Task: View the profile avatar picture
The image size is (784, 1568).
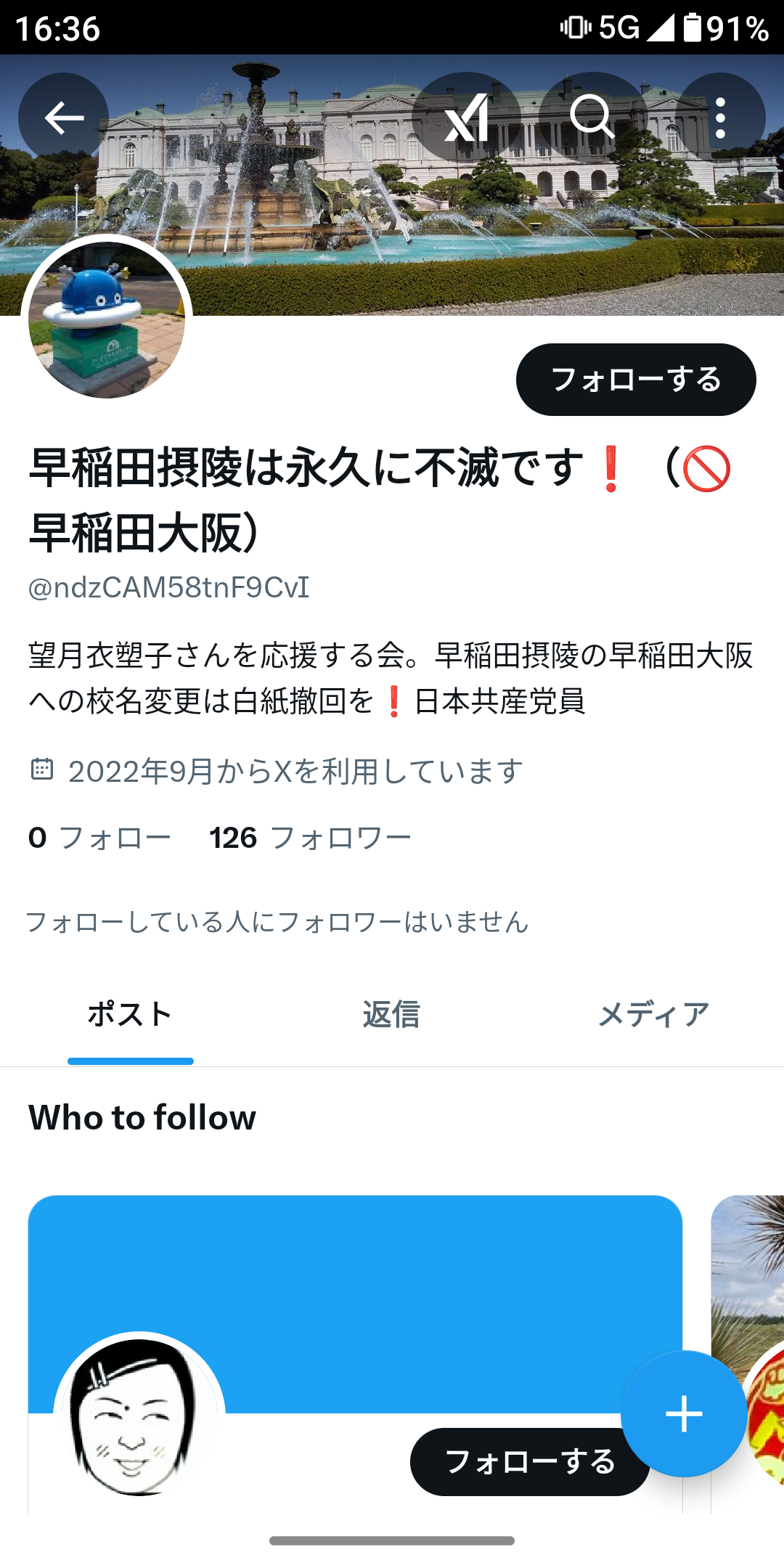Action: point(107,319)
